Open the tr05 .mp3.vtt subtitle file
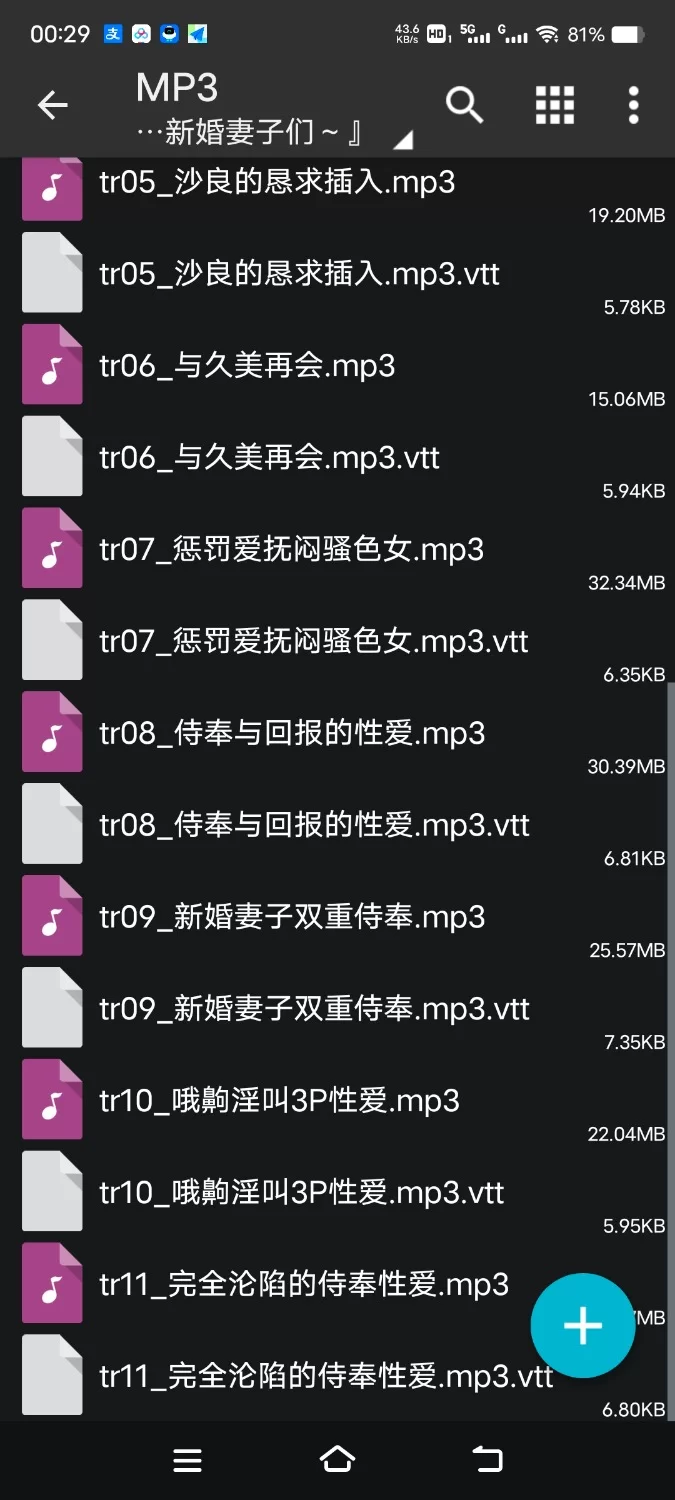Screen dimensions: 675x1500 pos(299,275)
